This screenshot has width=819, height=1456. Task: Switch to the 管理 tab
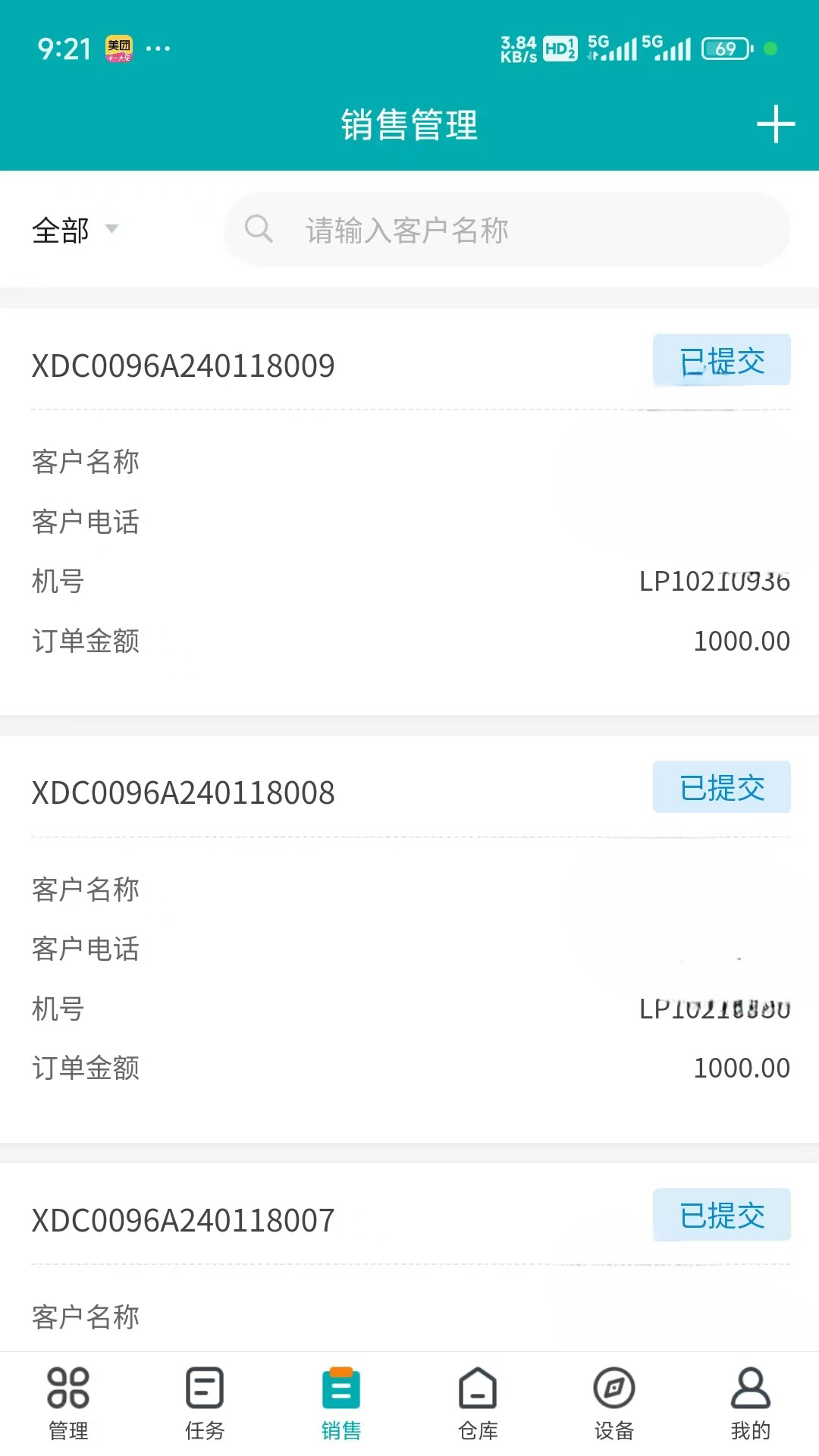68,1403
